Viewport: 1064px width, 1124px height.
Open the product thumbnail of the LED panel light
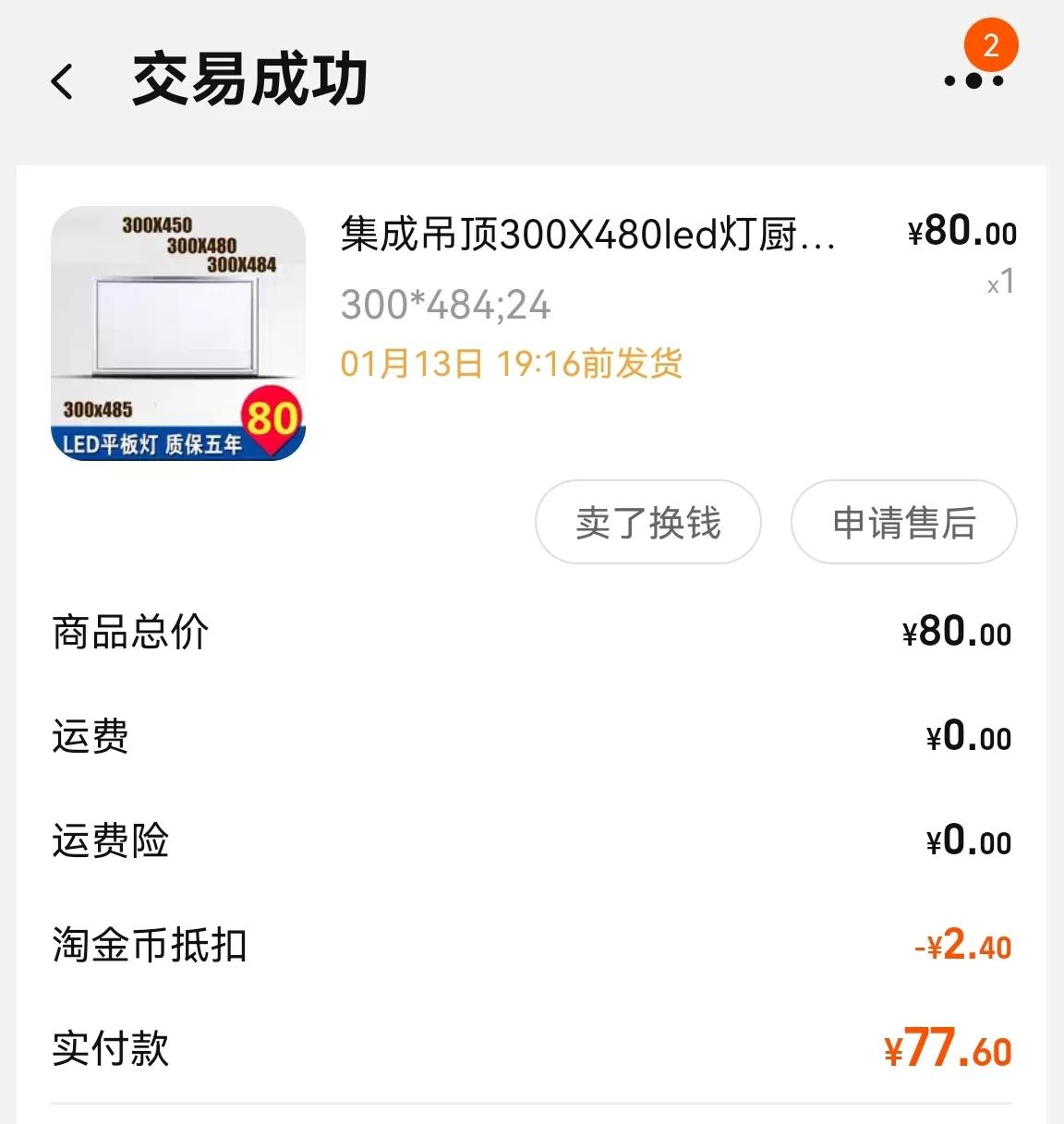pyautogui.click(x=177, y=332)
